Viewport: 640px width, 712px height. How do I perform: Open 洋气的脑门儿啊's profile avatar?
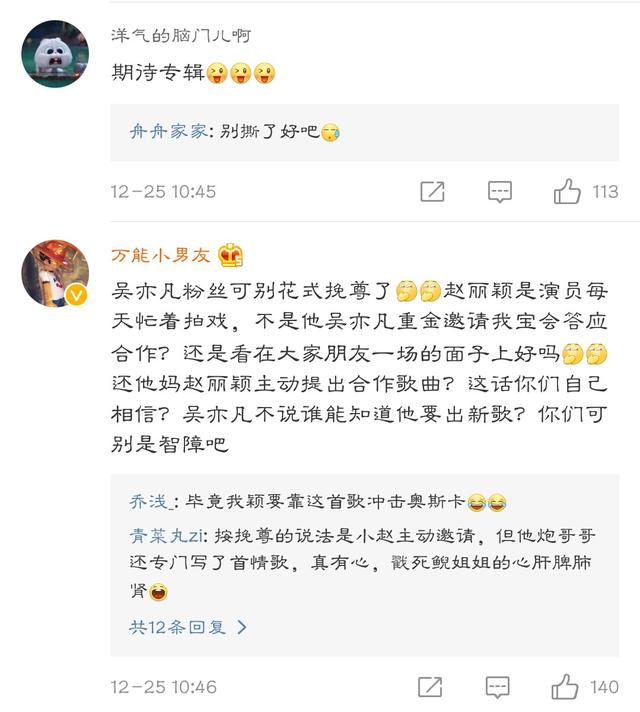55,54
